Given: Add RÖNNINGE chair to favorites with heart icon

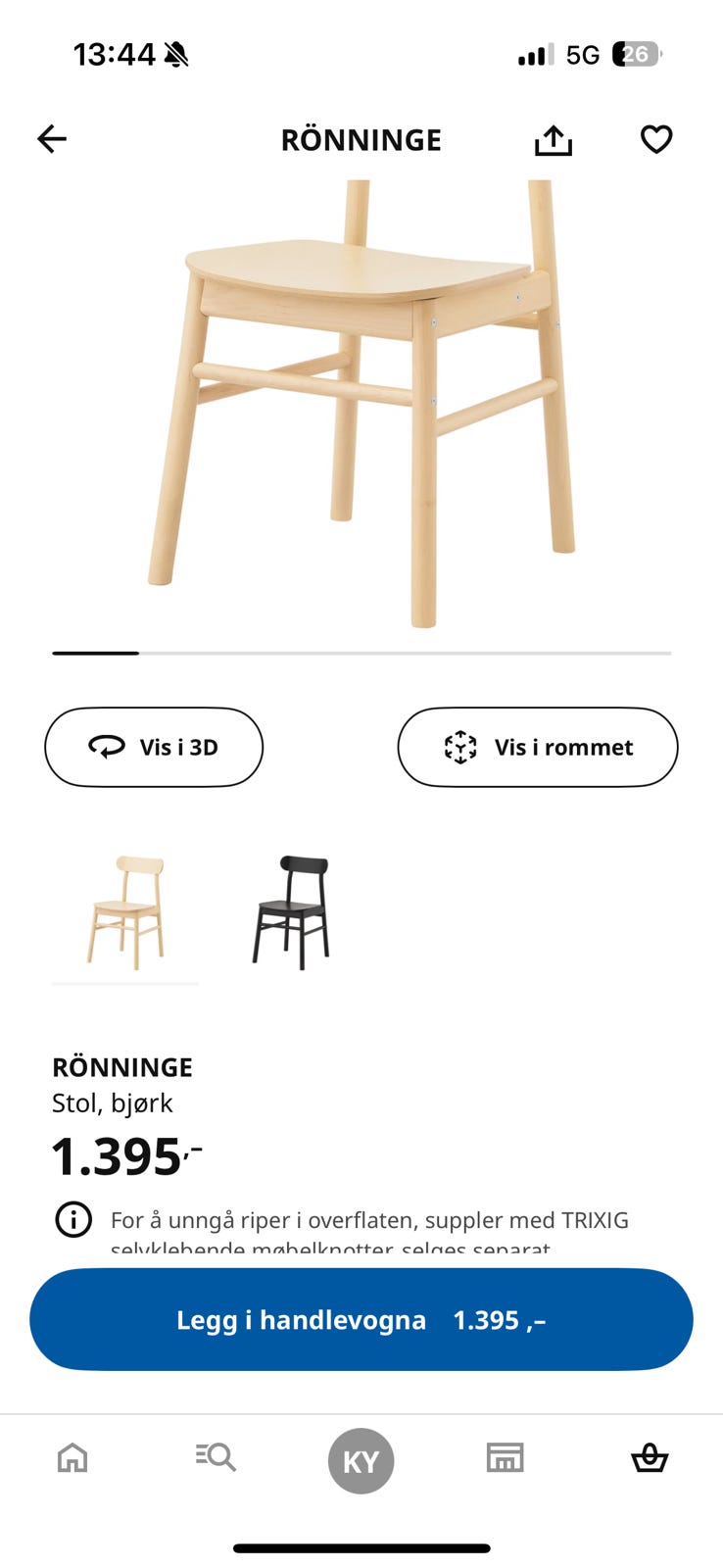Looking at the screenshot, I should (x=656, y=139).
